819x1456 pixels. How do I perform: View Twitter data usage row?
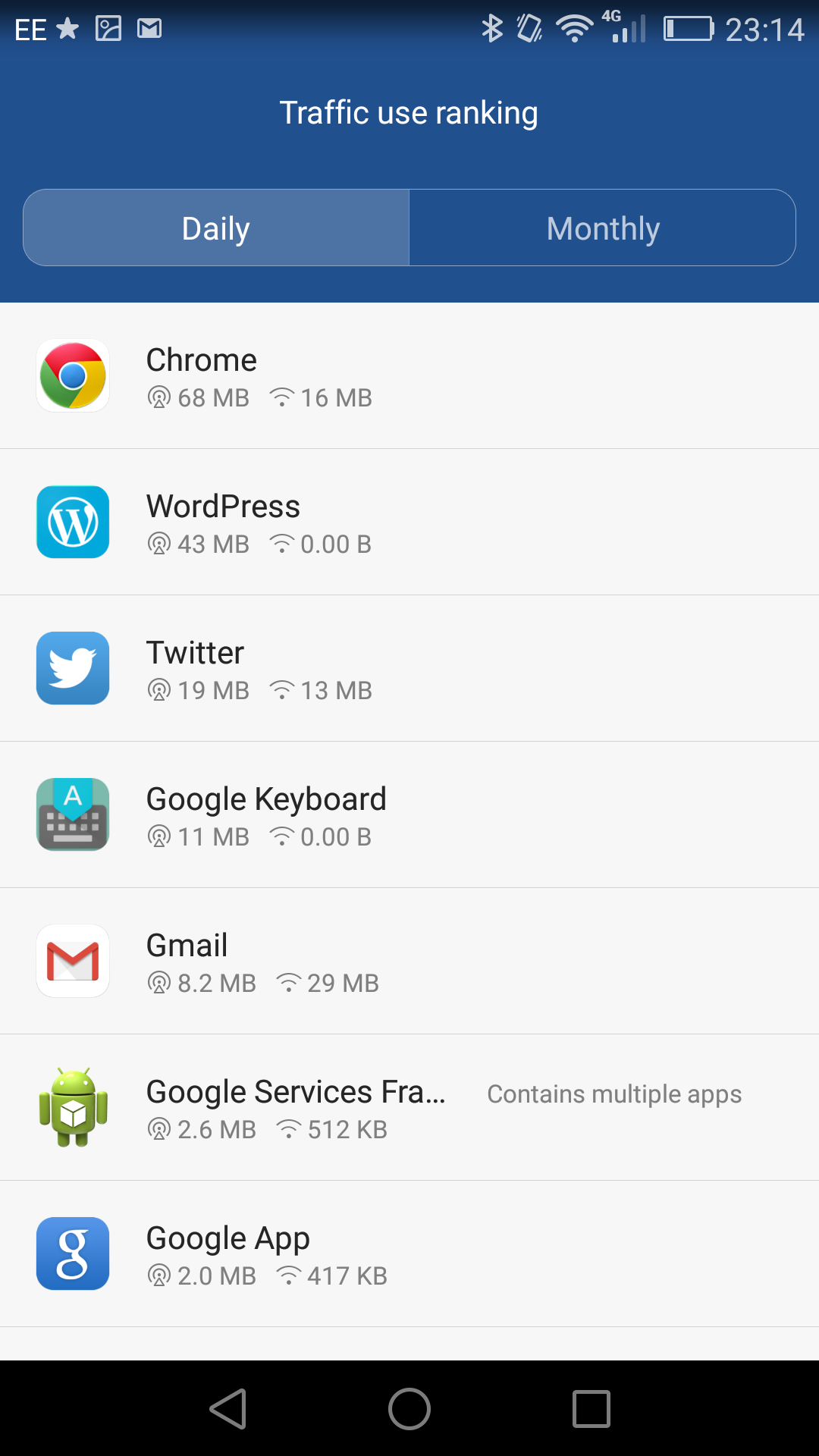(x=409, y=668)
